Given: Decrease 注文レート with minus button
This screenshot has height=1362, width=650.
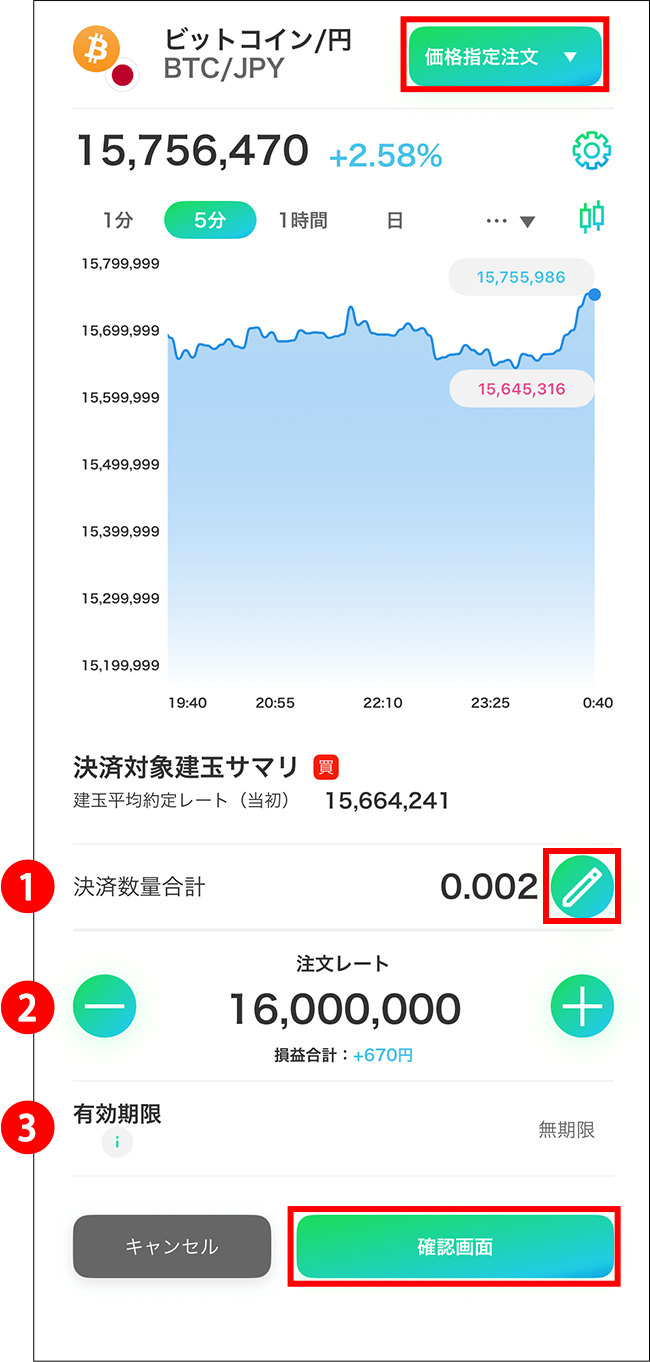Looking at the screenshot, I should tap(104, 1007).
